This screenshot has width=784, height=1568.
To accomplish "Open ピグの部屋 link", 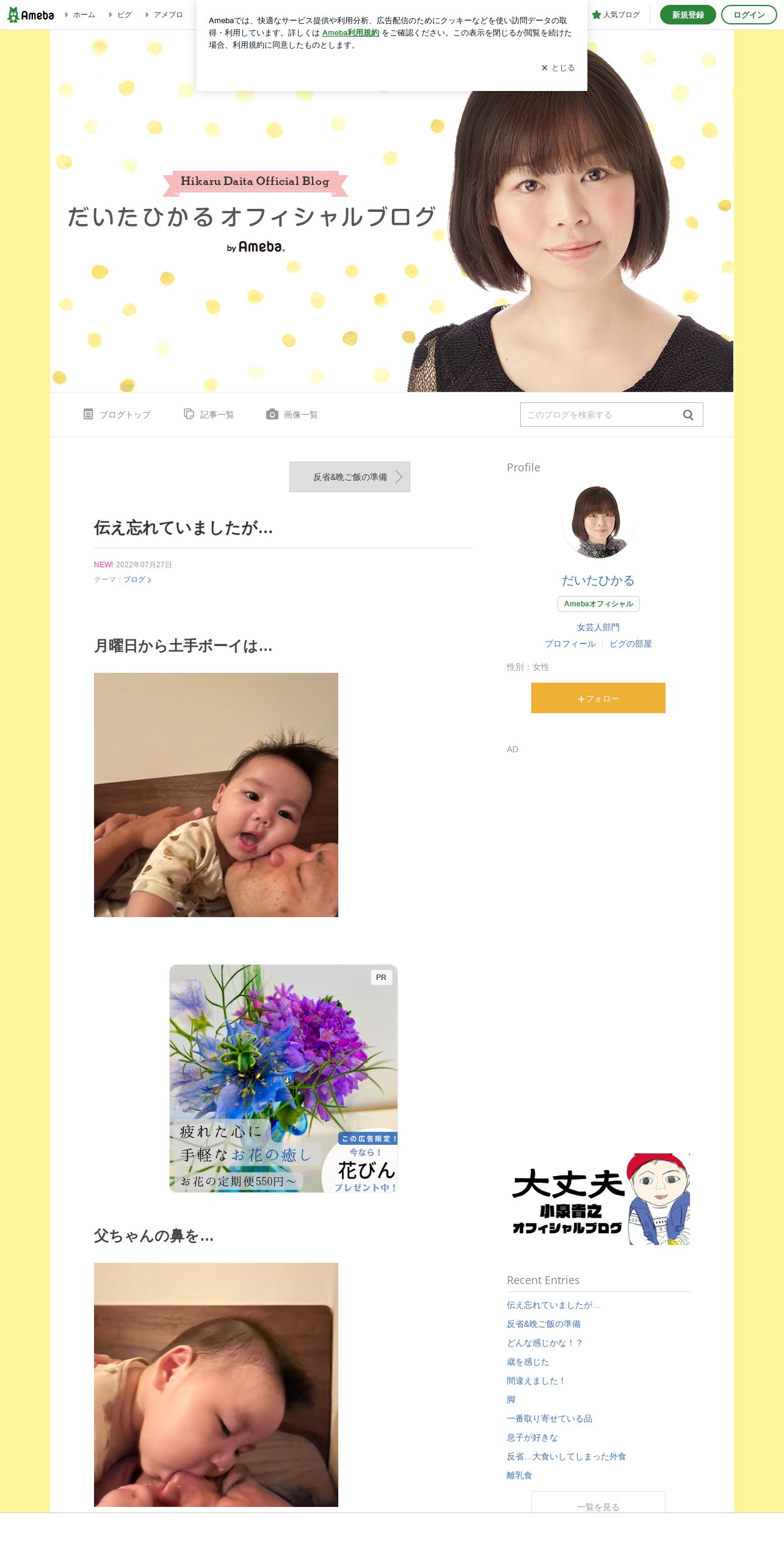I will click(631, 644).
